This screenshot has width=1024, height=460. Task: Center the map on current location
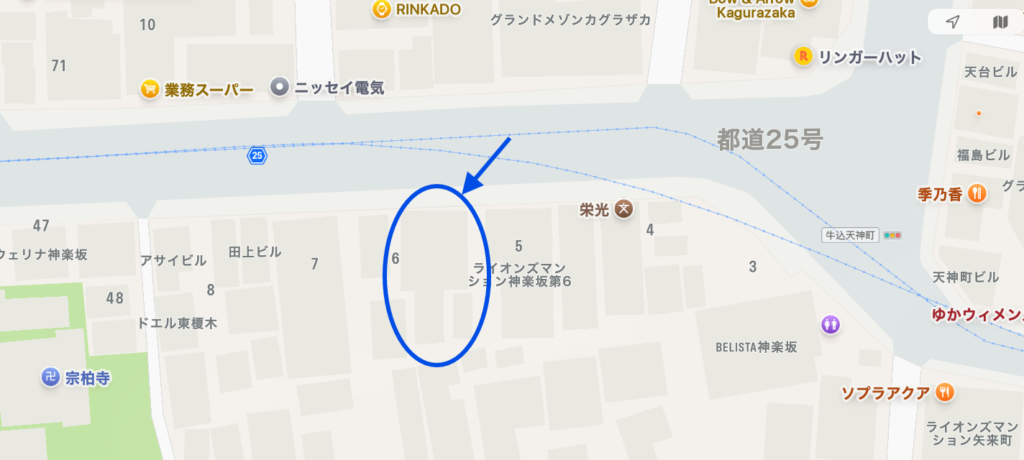953,22
